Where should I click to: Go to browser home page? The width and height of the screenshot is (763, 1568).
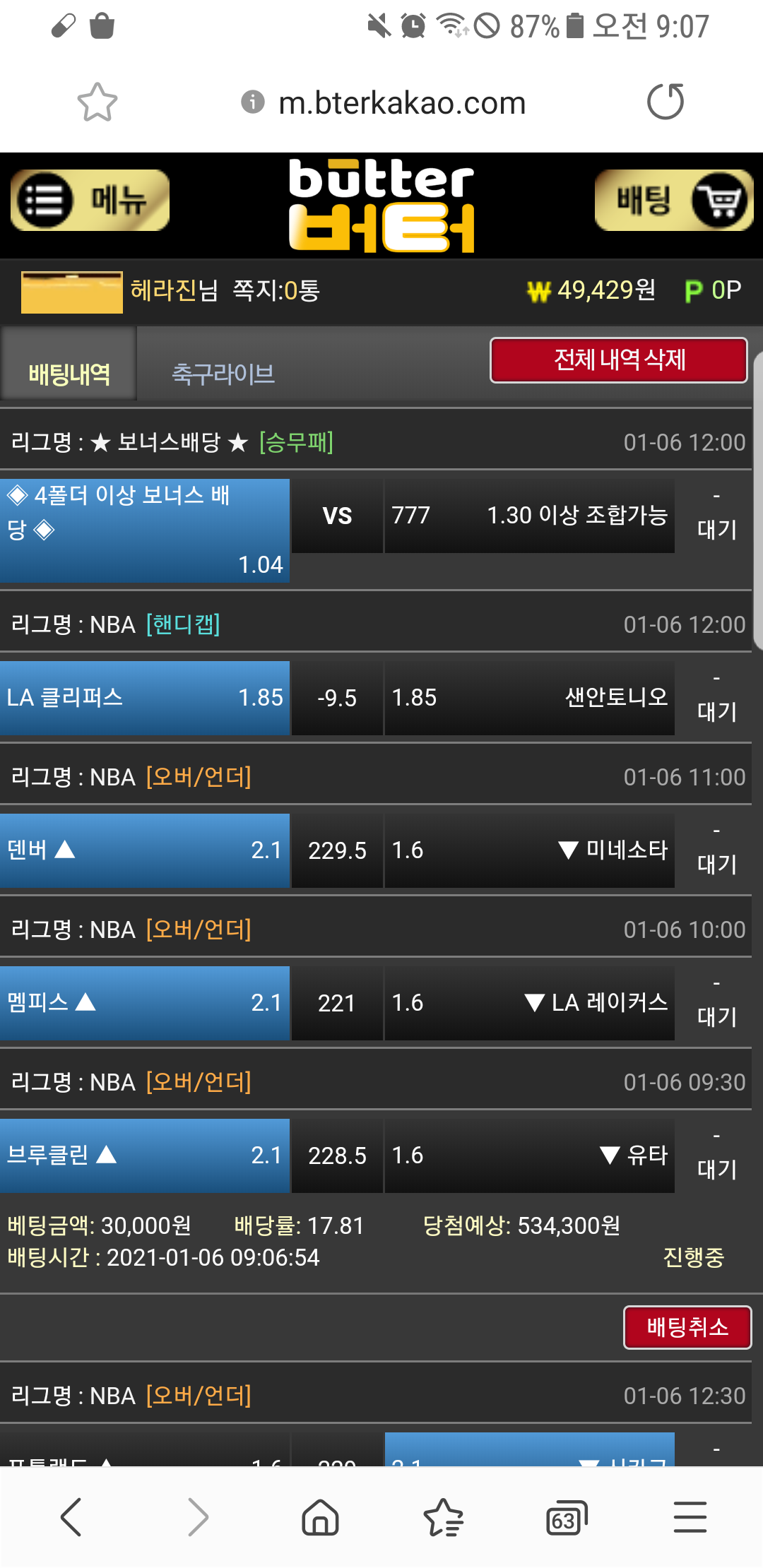tap(320, 1517)
